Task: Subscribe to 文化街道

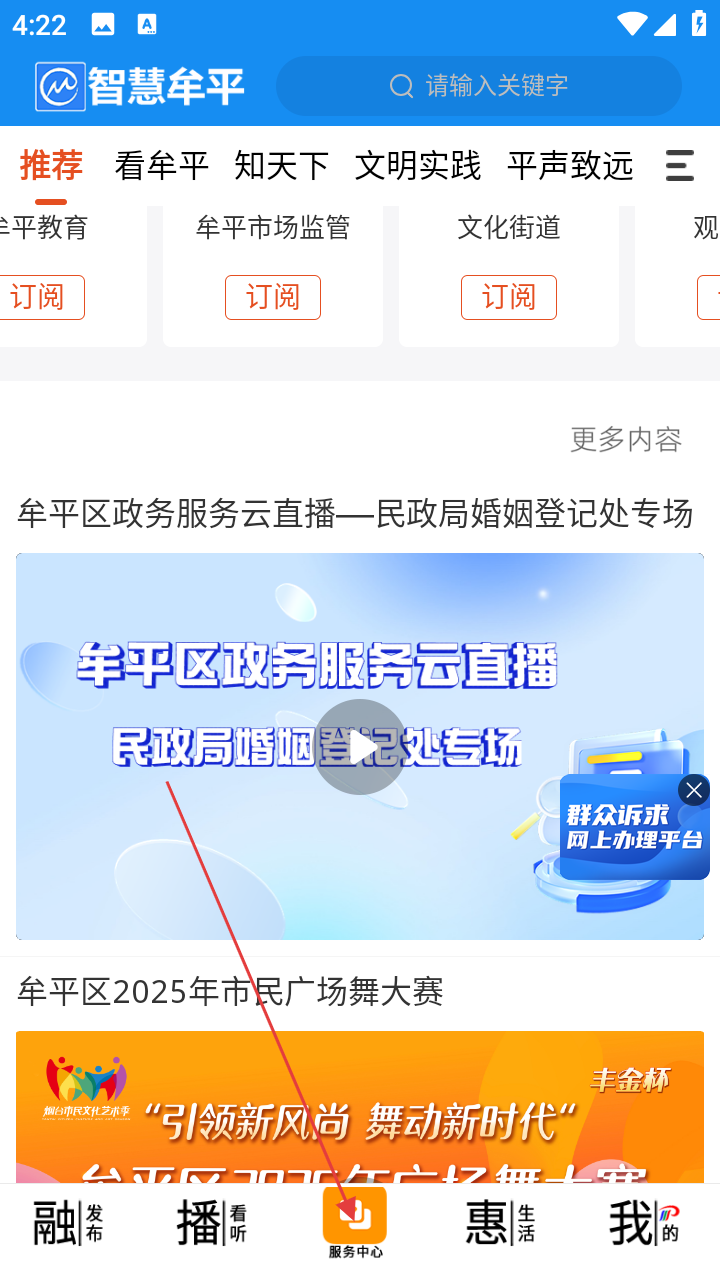Action: [508, 297]
